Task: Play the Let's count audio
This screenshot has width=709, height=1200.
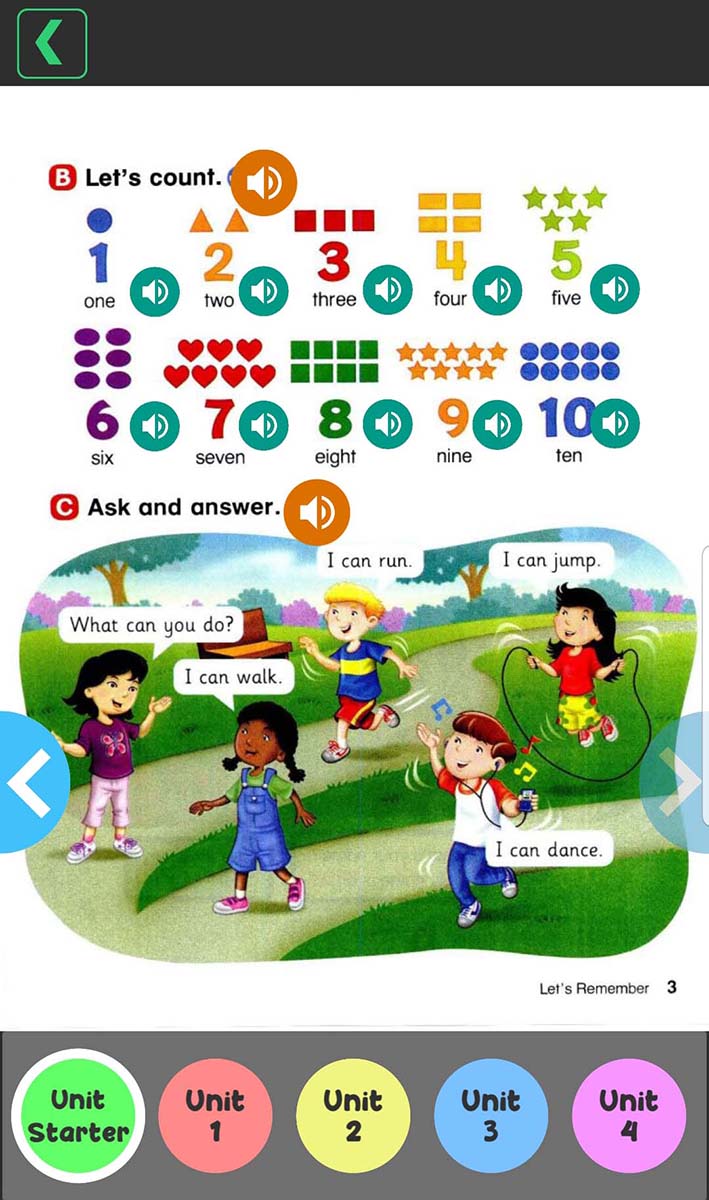Action: (x=265, y=182)
